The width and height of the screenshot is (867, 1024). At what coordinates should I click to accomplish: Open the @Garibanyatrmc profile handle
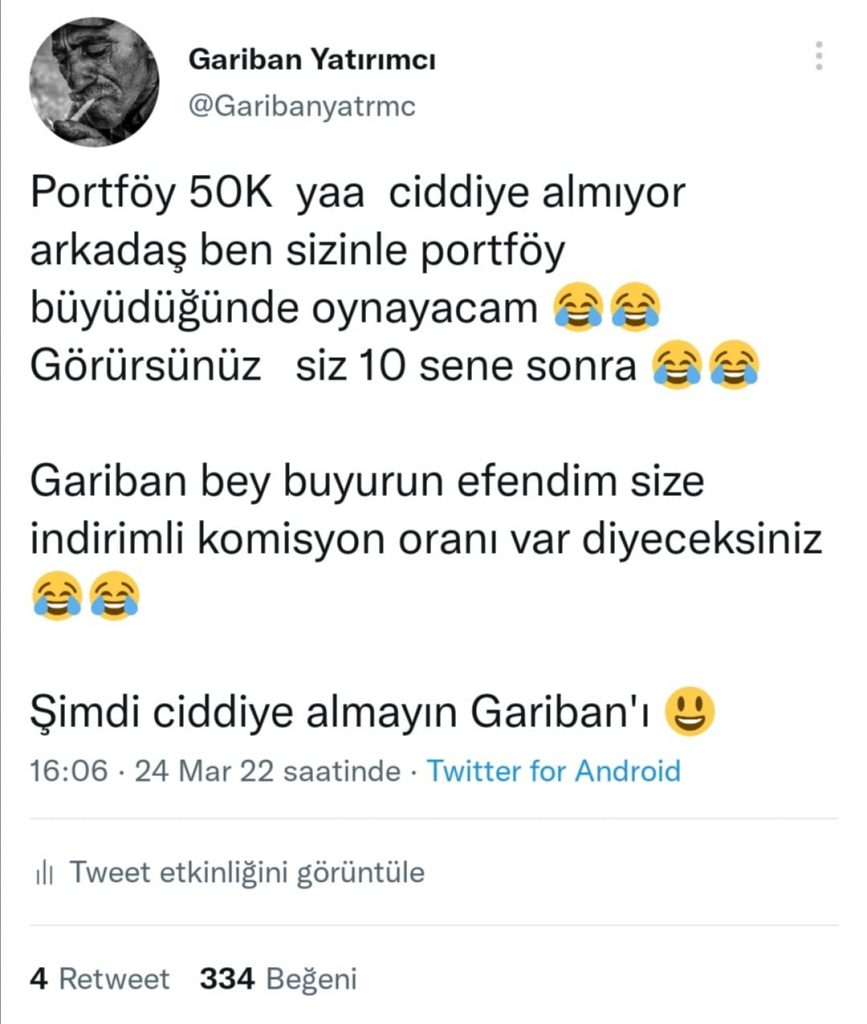pyautogui.click(x=301, y=107)
